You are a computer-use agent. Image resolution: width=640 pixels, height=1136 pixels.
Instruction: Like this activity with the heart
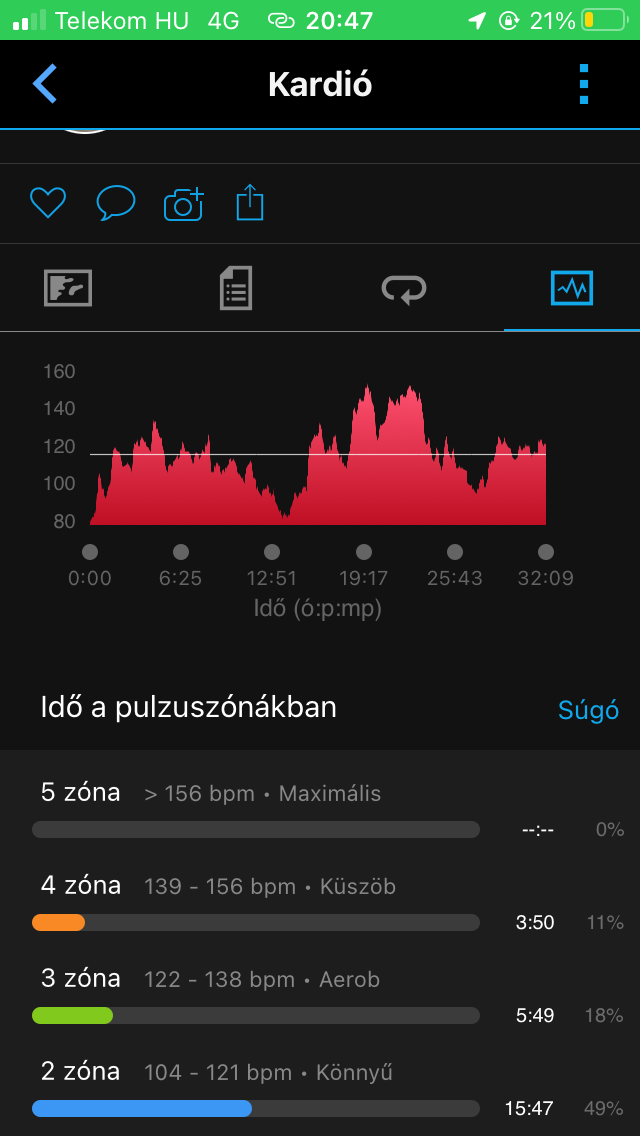coord(48,204)
